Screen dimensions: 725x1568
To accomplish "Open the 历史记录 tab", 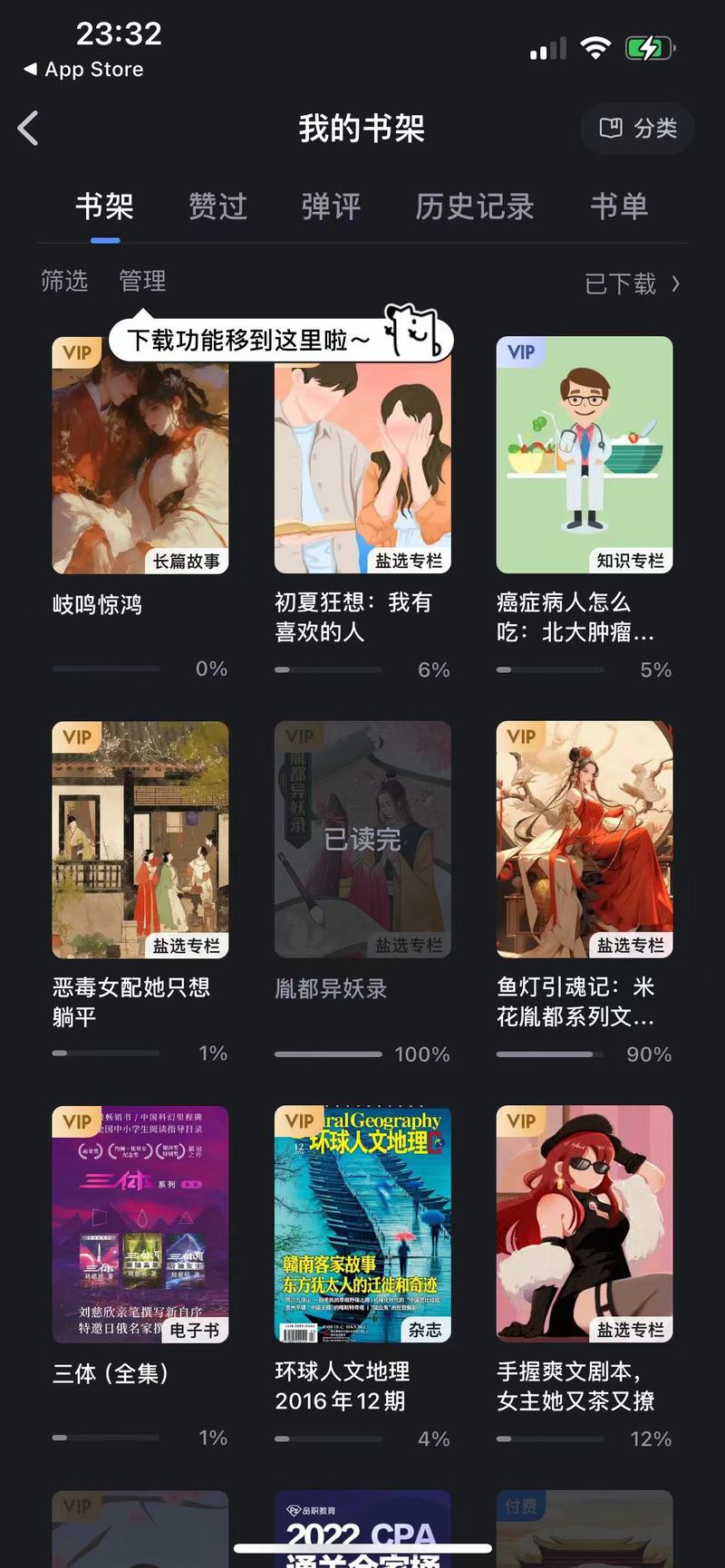I will pos(474,207).
